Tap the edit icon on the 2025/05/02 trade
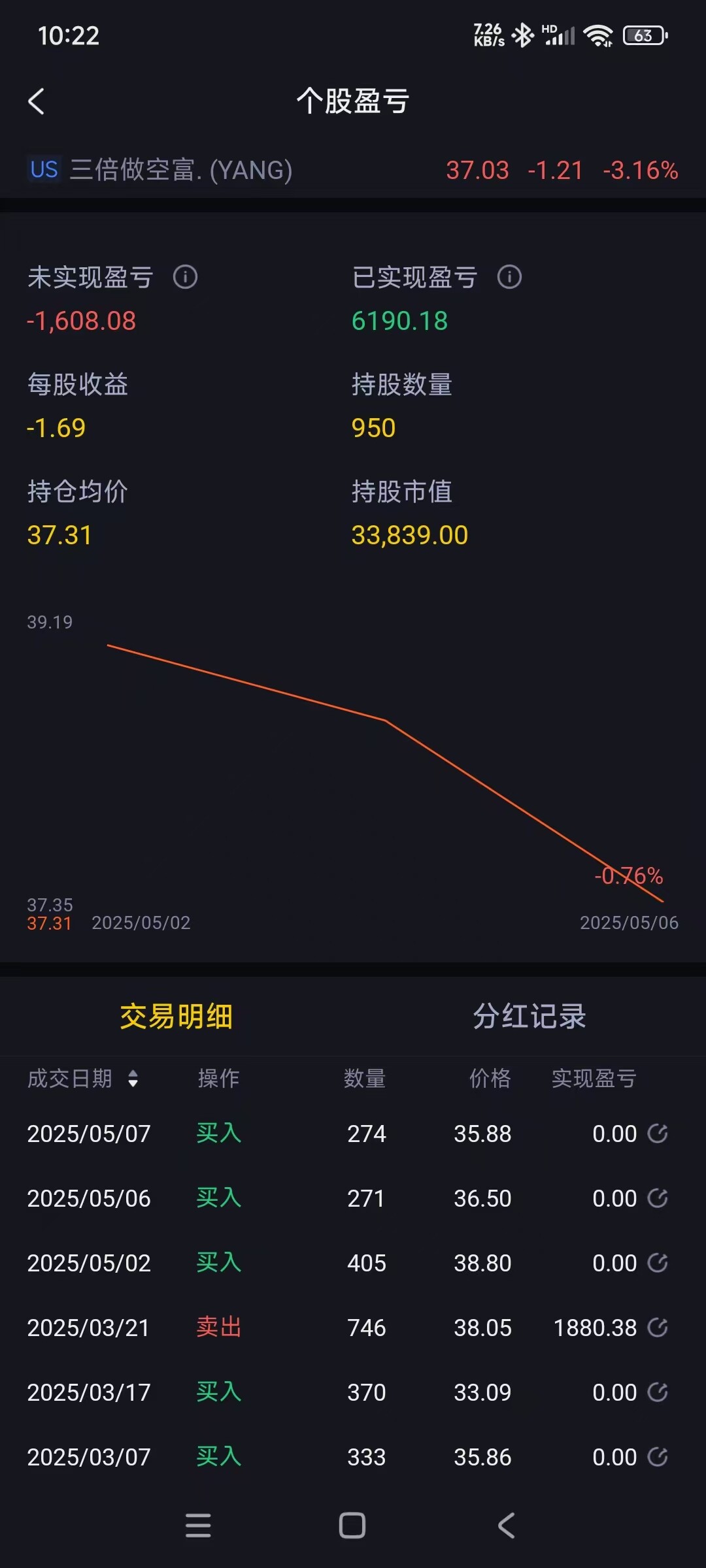Screen dimensions: 706x1568 (657, 1263)
